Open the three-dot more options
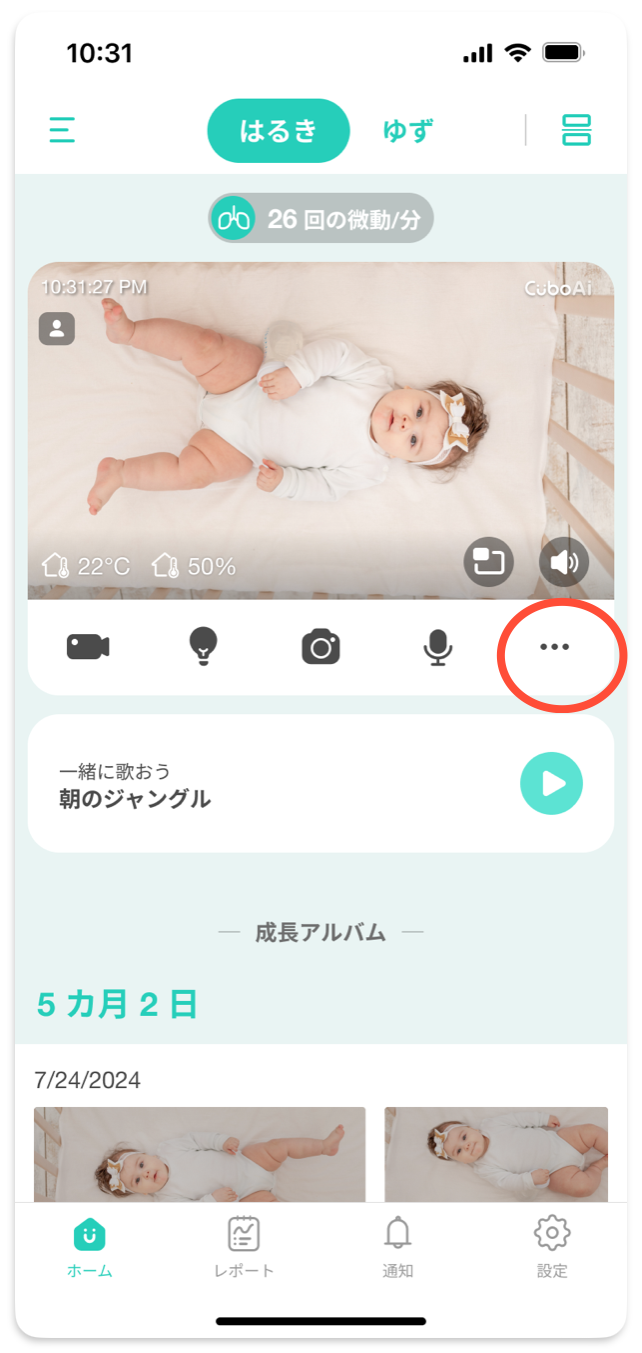Screen dimensions: 642x1353 pos(554,647)
